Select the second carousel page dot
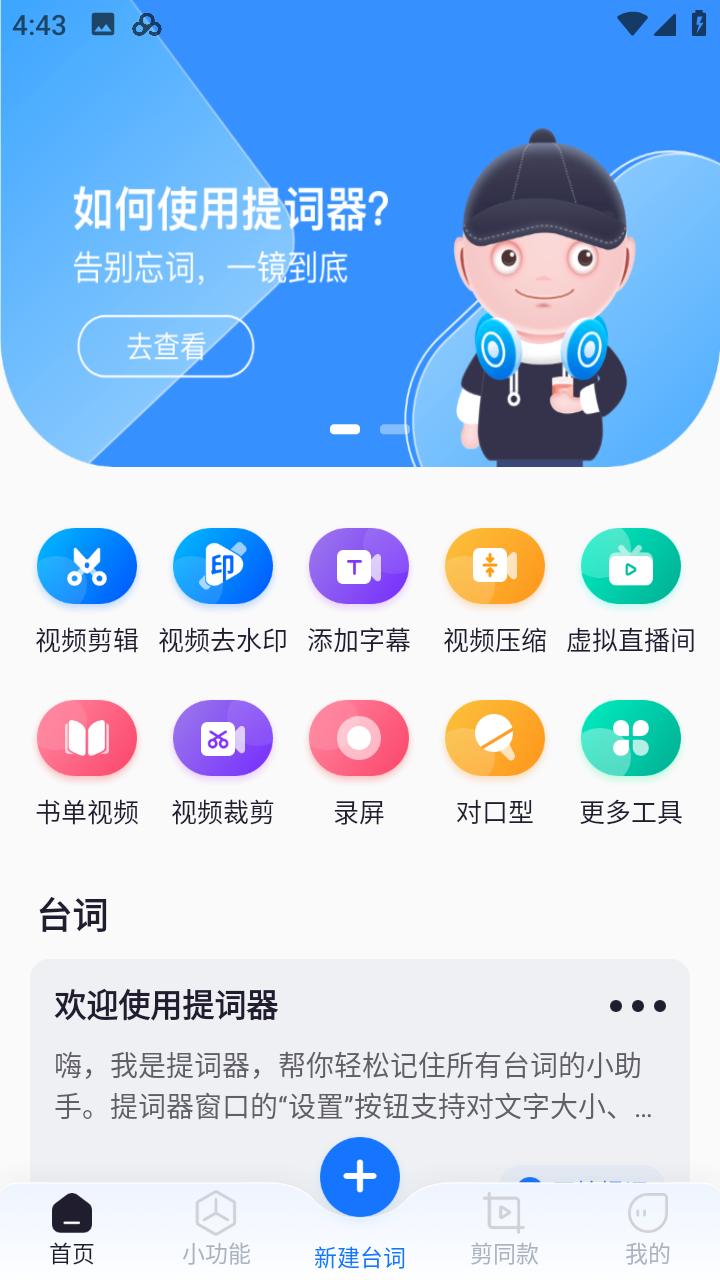Screen dimensions: 720x1280 coord(393,428)
